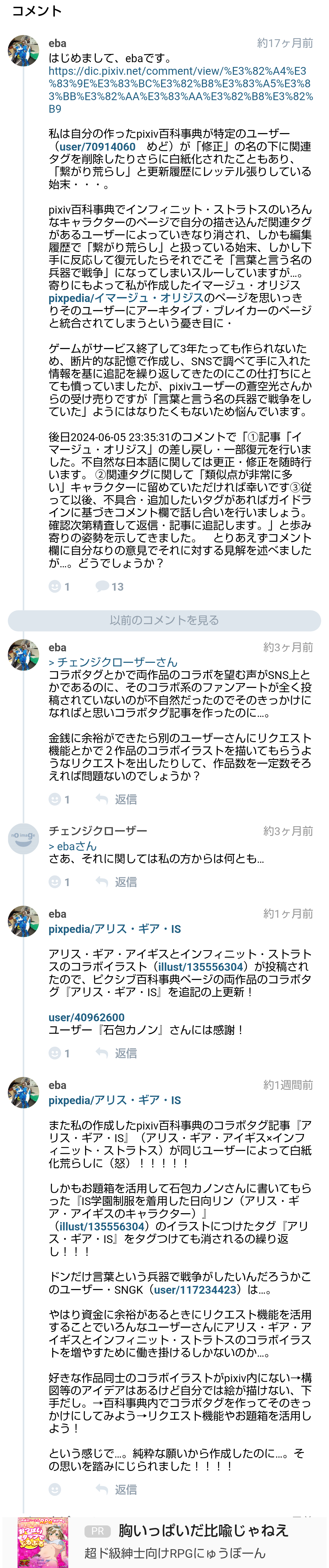Tap 以前のコメントを見る to load earlier comments
Image resolution: width=329 pixels, height=1568 pixels.
(164, 620)
